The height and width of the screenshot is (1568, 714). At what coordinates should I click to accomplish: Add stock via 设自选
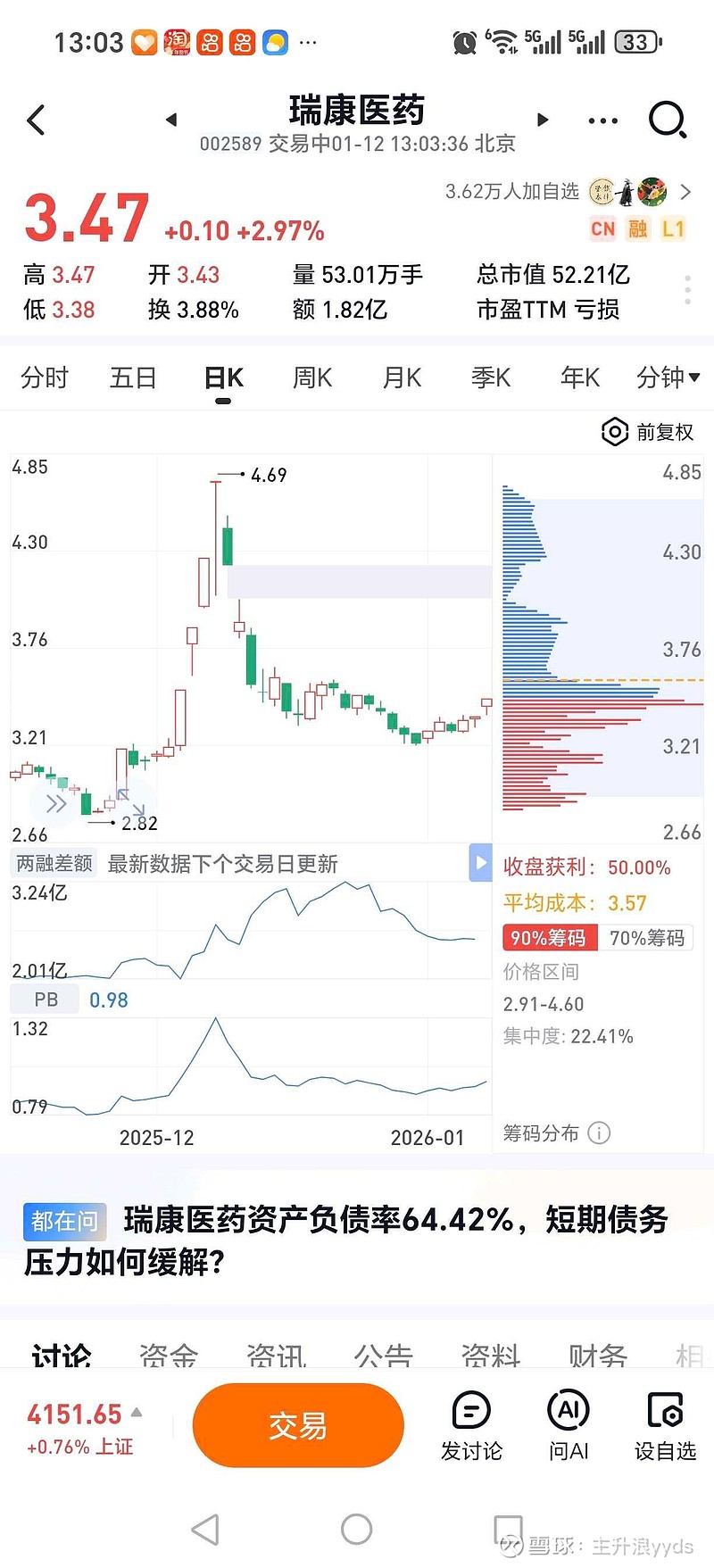665,1425
